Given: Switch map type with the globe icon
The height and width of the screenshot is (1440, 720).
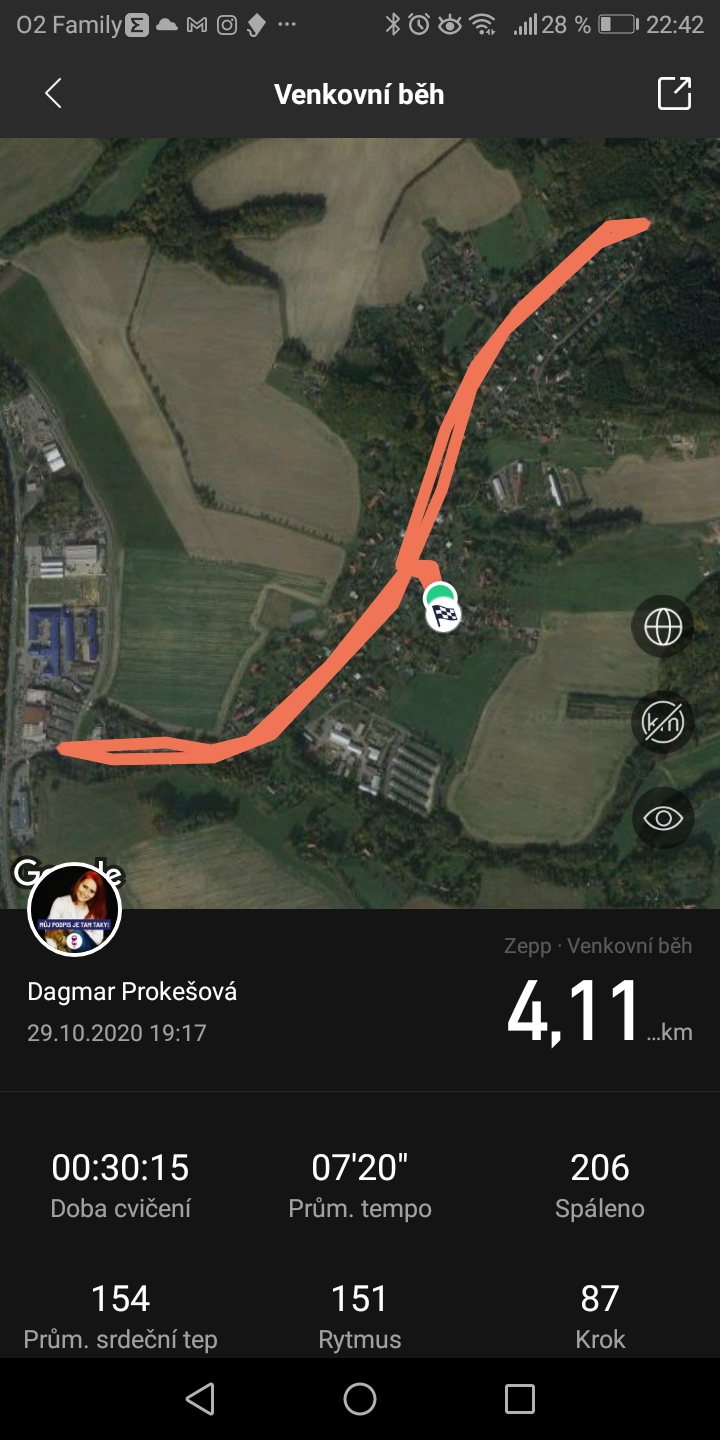Looking at the screenshot, I should 663,627.
